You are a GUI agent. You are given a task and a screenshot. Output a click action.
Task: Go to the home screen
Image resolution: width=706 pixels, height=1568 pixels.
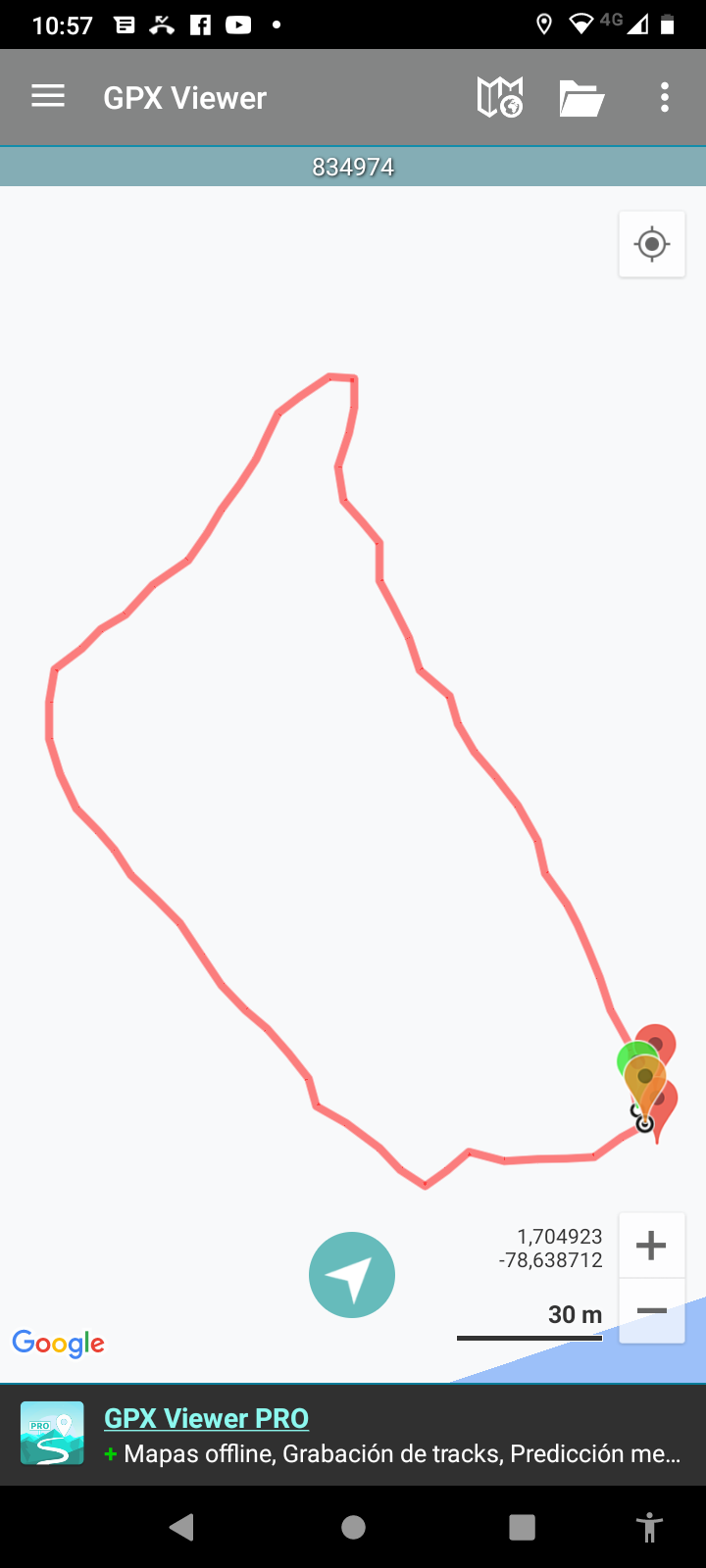pyautogui.click(x=353, y=1527)
